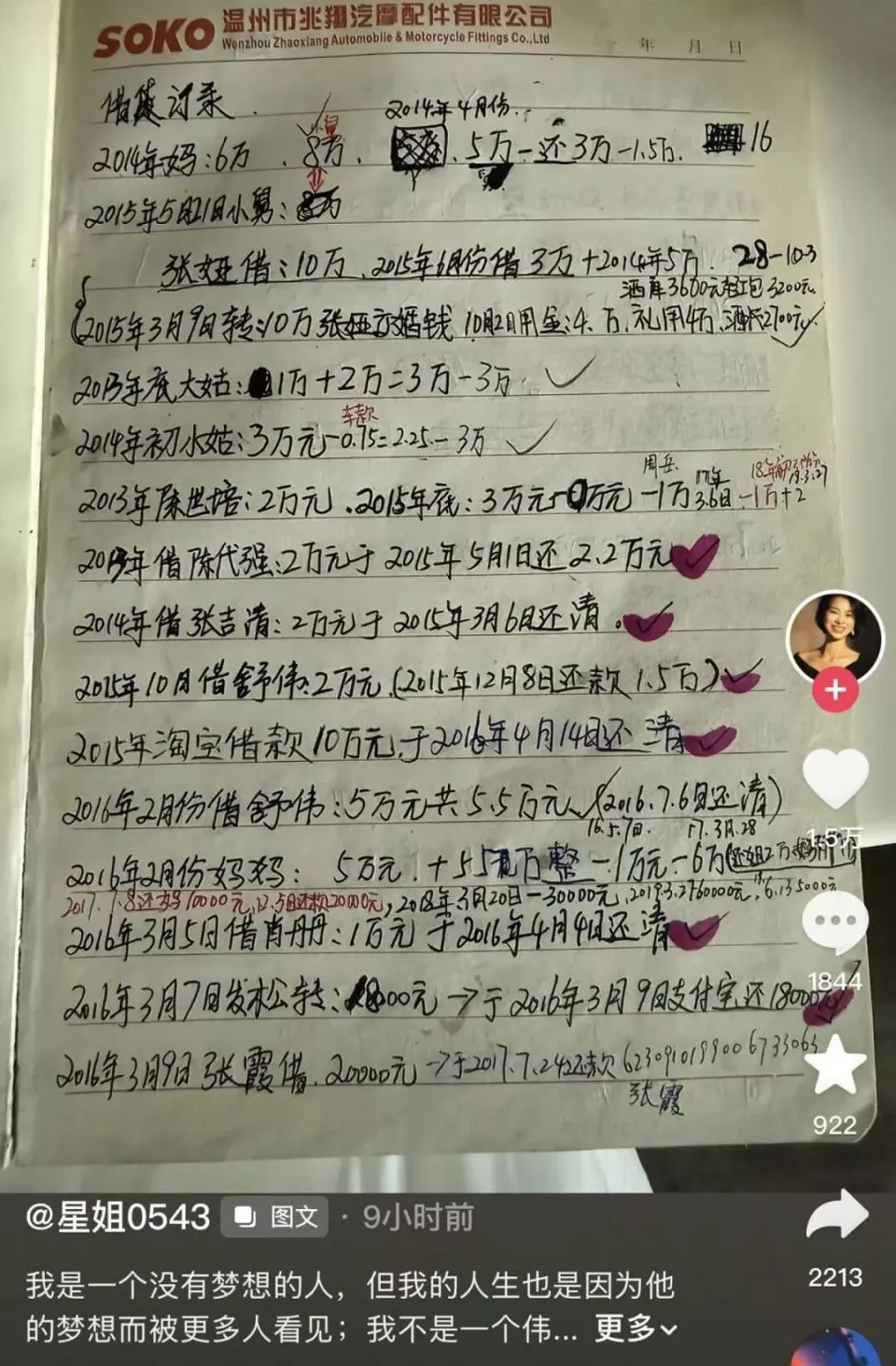Open the comments with 1844 replies
This screenshot has width=896, height=1366.
(x=834, y=922)
